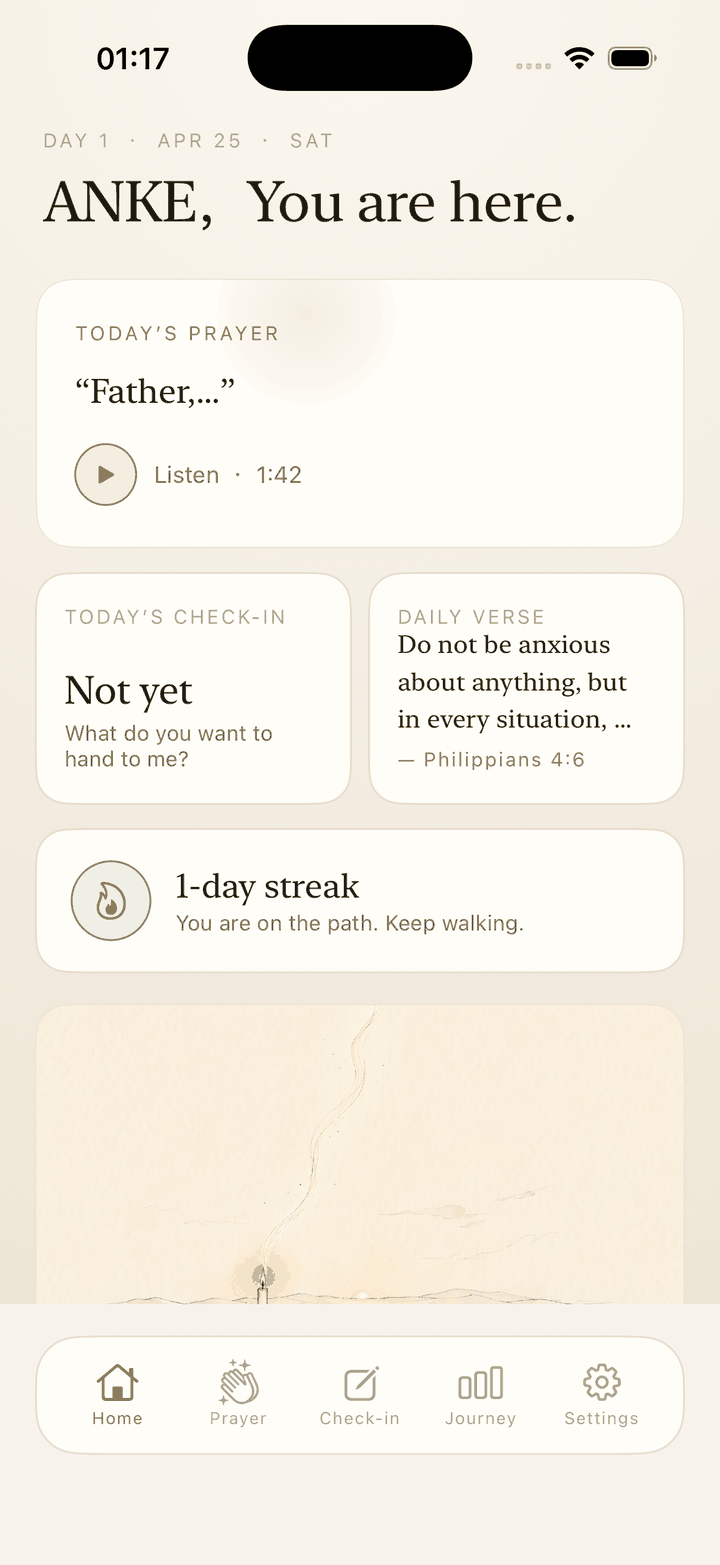Tap the 01:17 clock in status bar

click(x=133, y=57)
